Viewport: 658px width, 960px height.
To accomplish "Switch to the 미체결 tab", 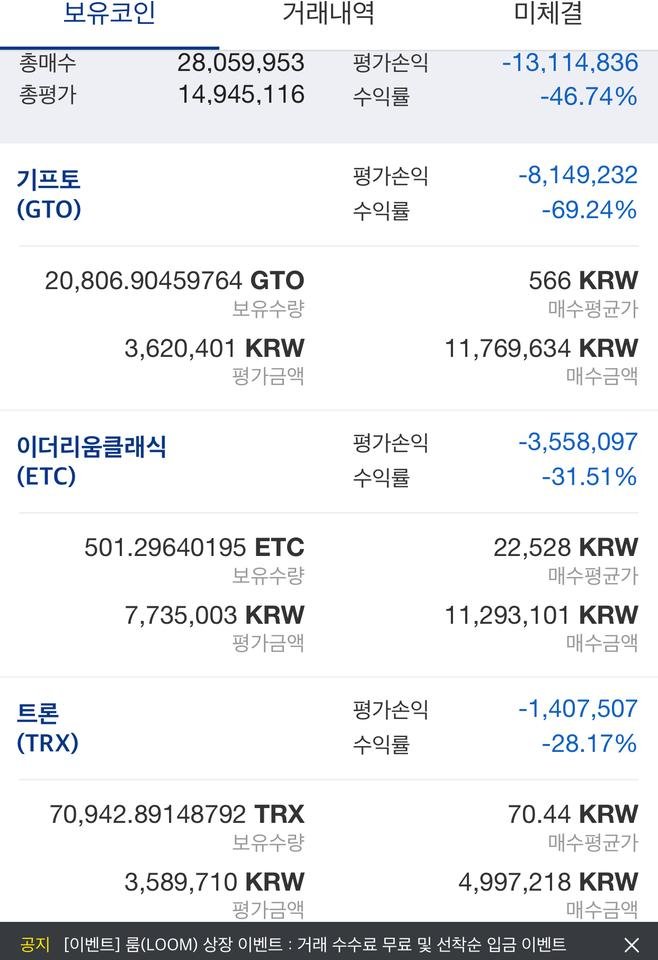I will (x=547, y=15).
